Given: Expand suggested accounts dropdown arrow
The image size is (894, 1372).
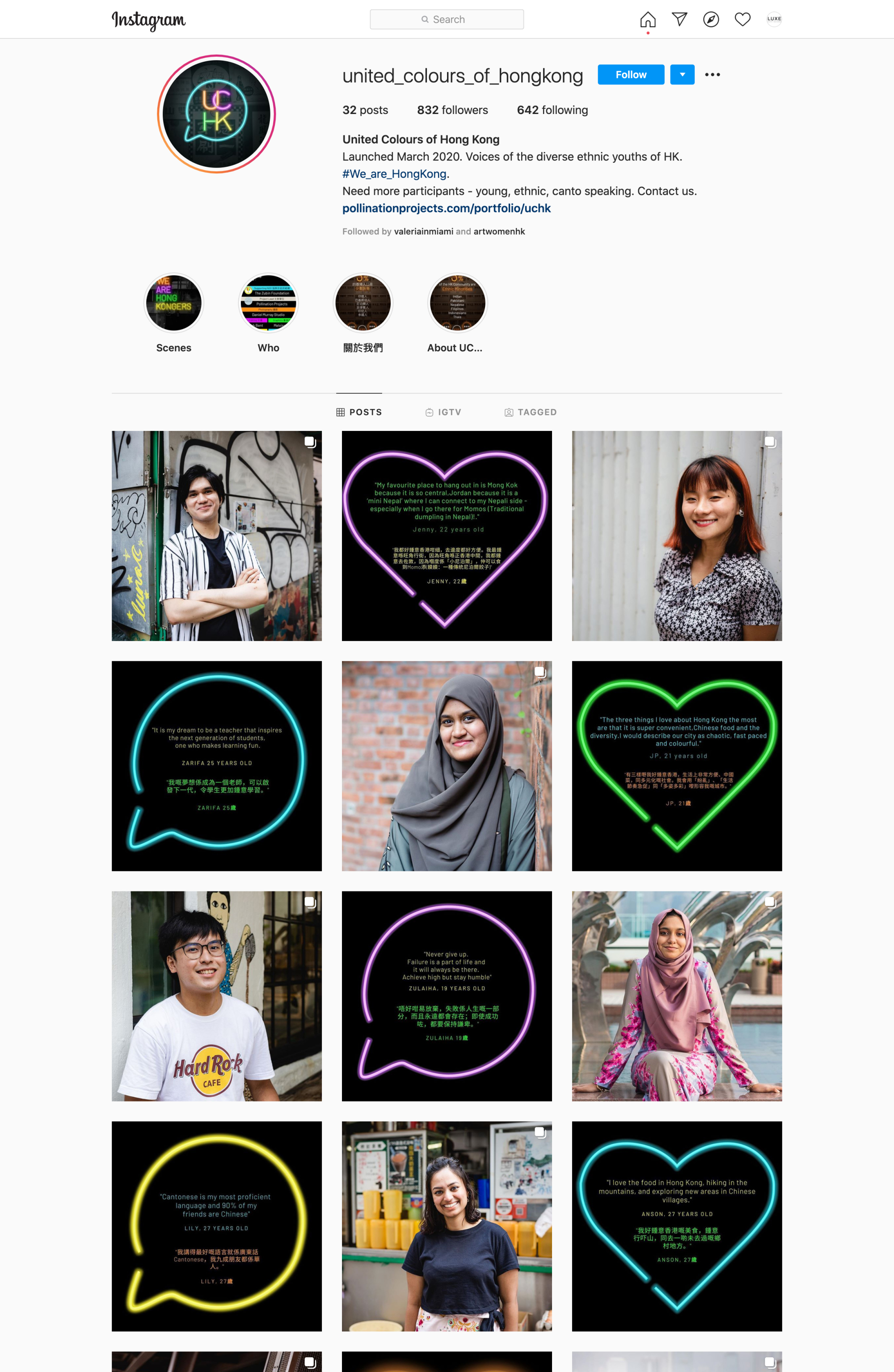Looking at the screenshot, I should click(x=682, y=74).
